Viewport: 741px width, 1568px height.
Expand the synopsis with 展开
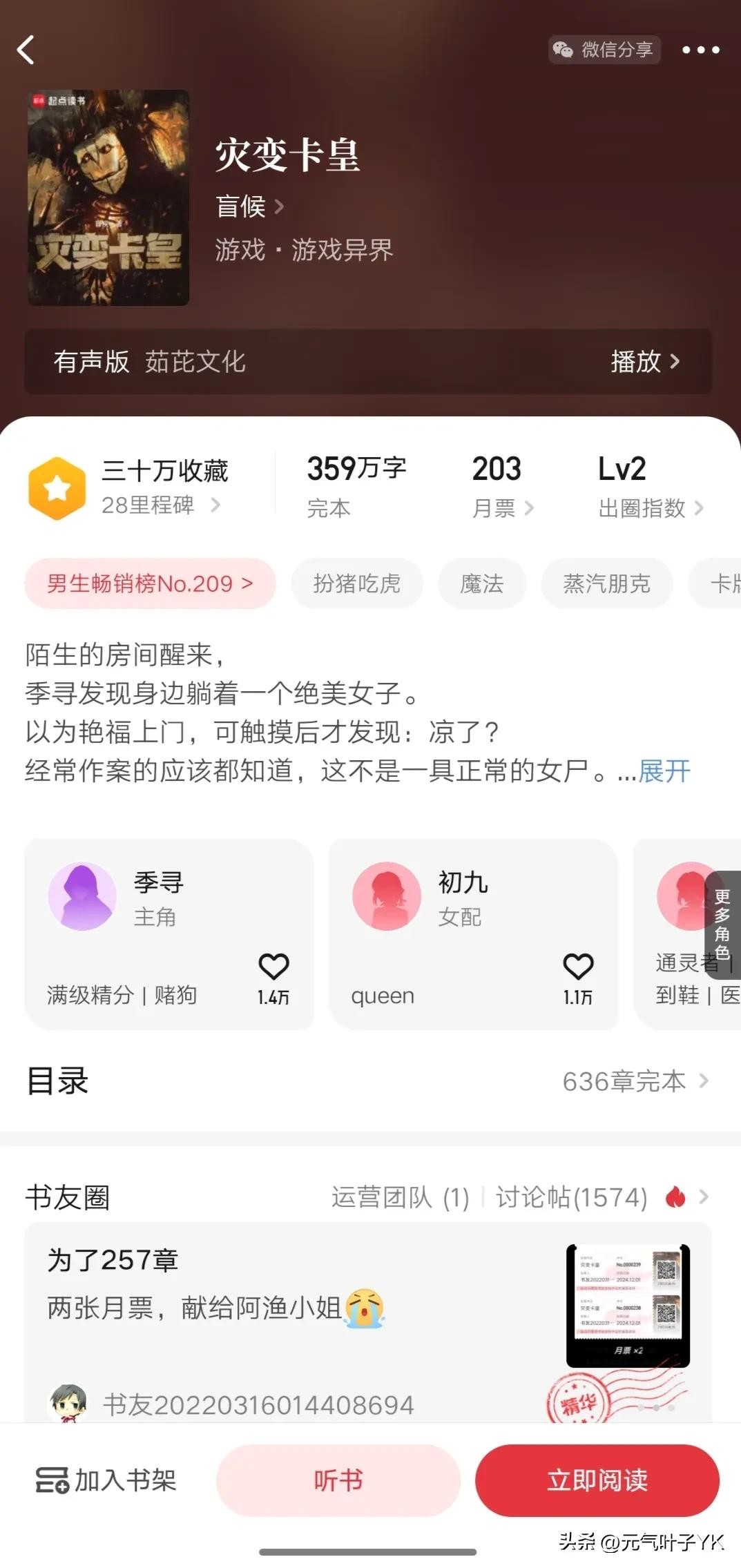(x=664, y=771)
